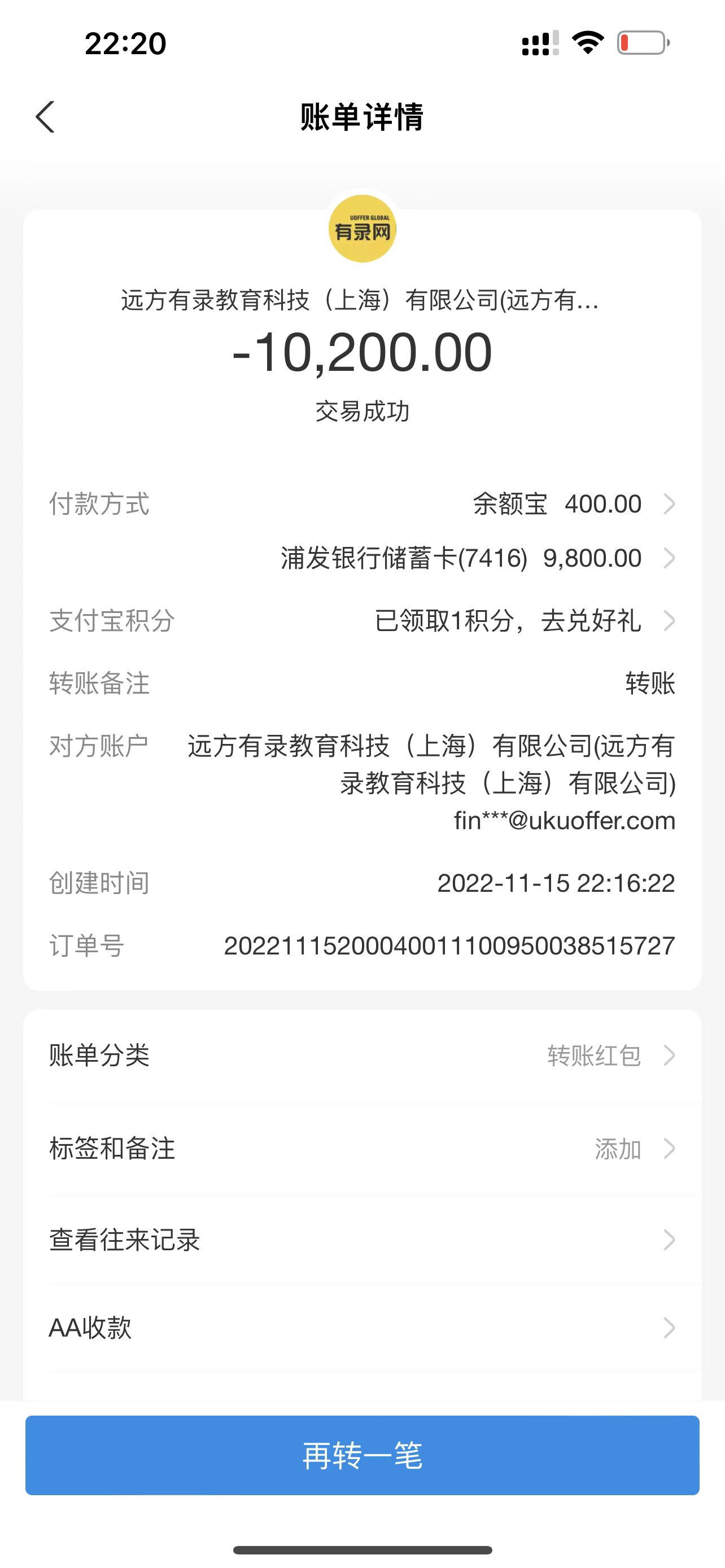Go back from 账单详情 page
This screenshot has height=1568, width=725.
(46, 117)
